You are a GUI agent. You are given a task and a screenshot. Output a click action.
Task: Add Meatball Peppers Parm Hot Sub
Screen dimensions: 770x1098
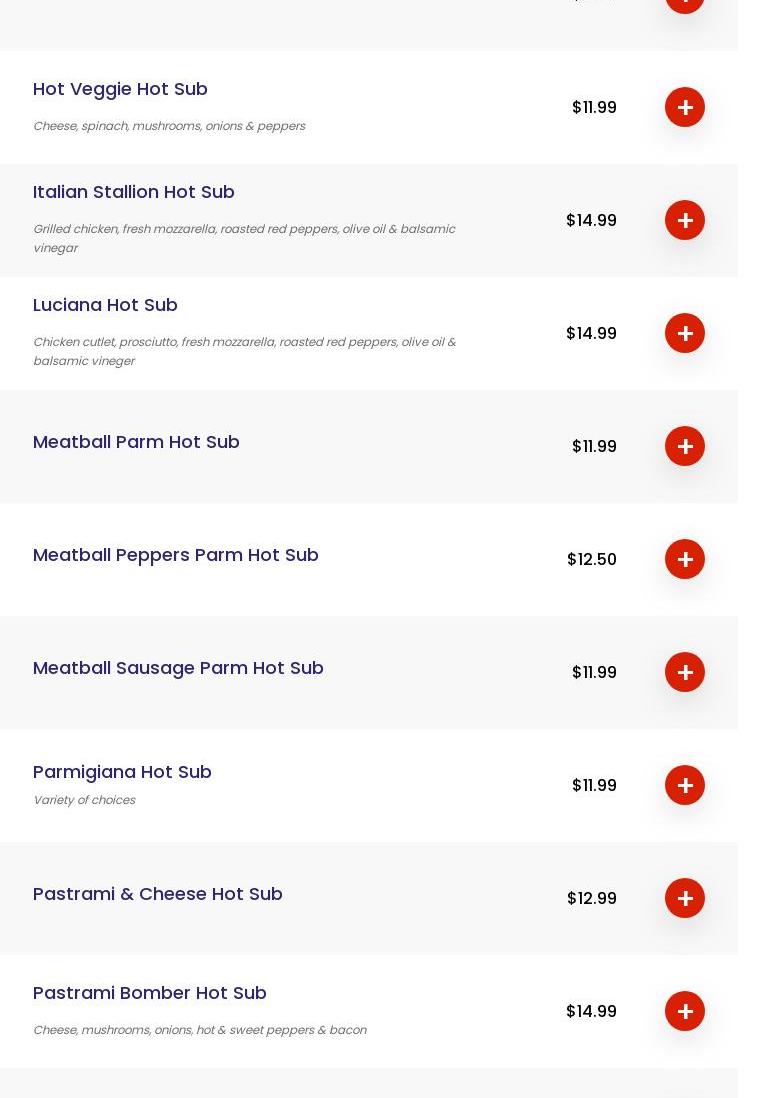[x=684, y=559]
